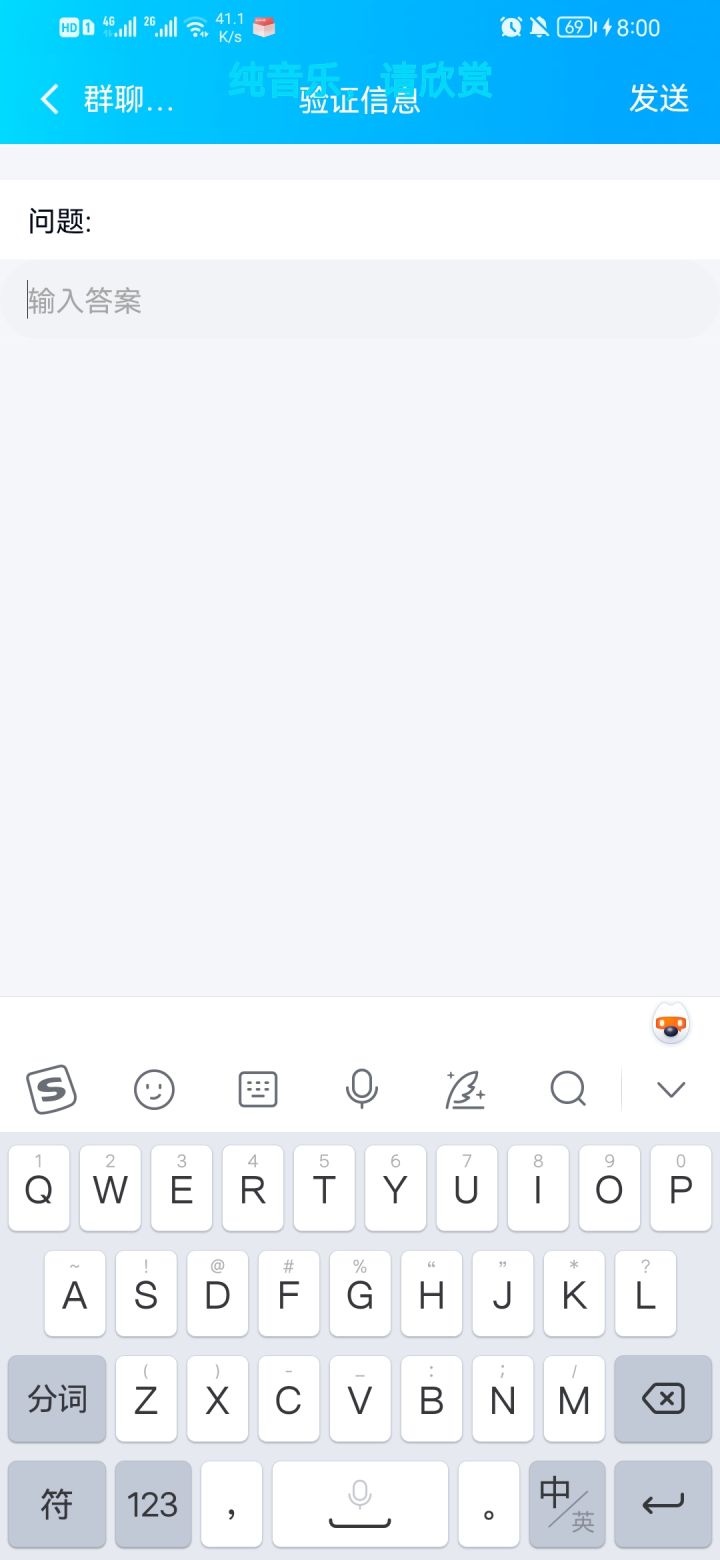Switch to the 123 number keypad

(x=152, y=1504)
